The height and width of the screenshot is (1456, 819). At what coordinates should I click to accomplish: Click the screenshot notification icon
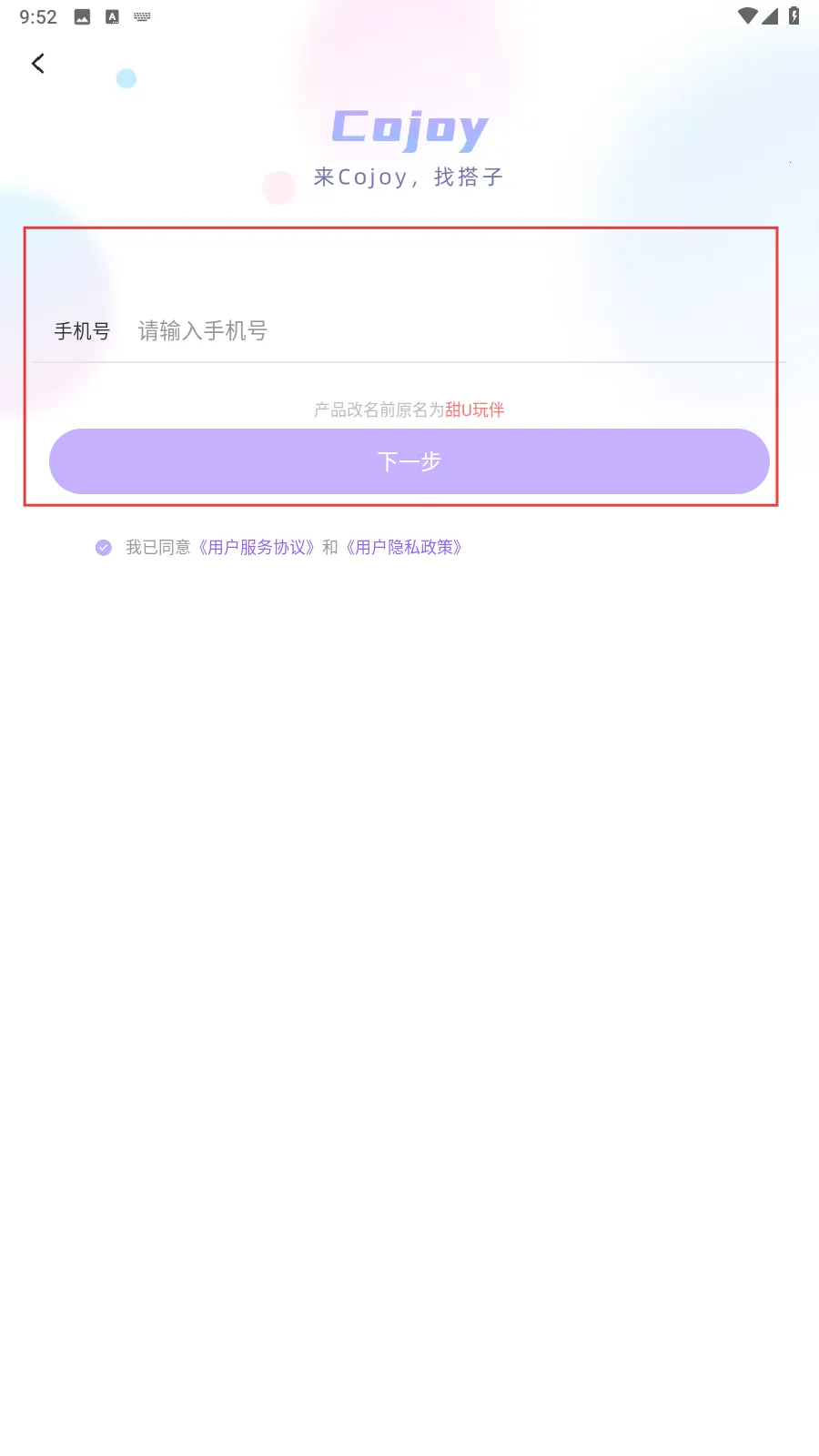pos(83,15)
